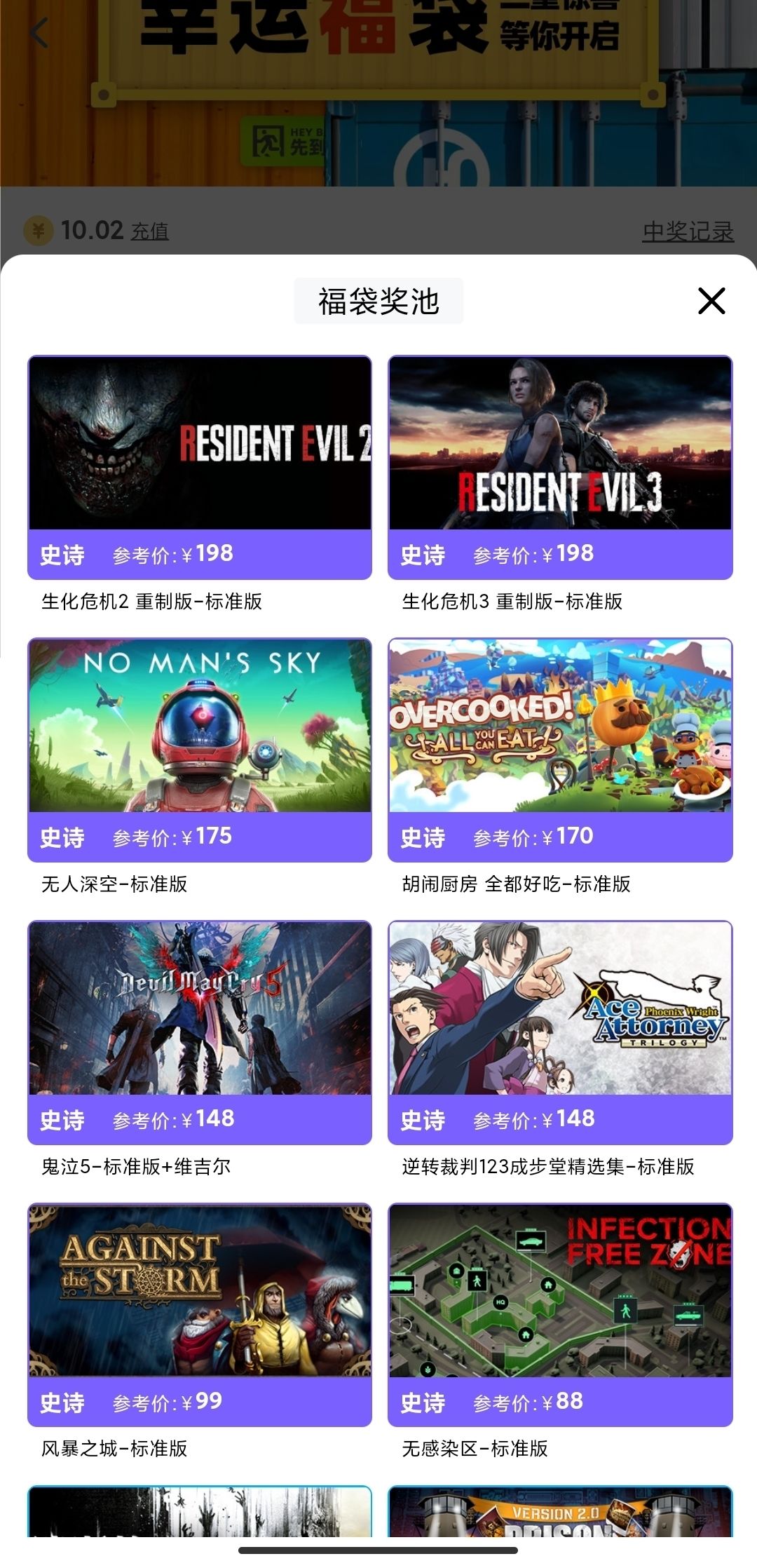
Task: Open the 风暴之城 标准版 prize card
Action: coord(200,1315)
